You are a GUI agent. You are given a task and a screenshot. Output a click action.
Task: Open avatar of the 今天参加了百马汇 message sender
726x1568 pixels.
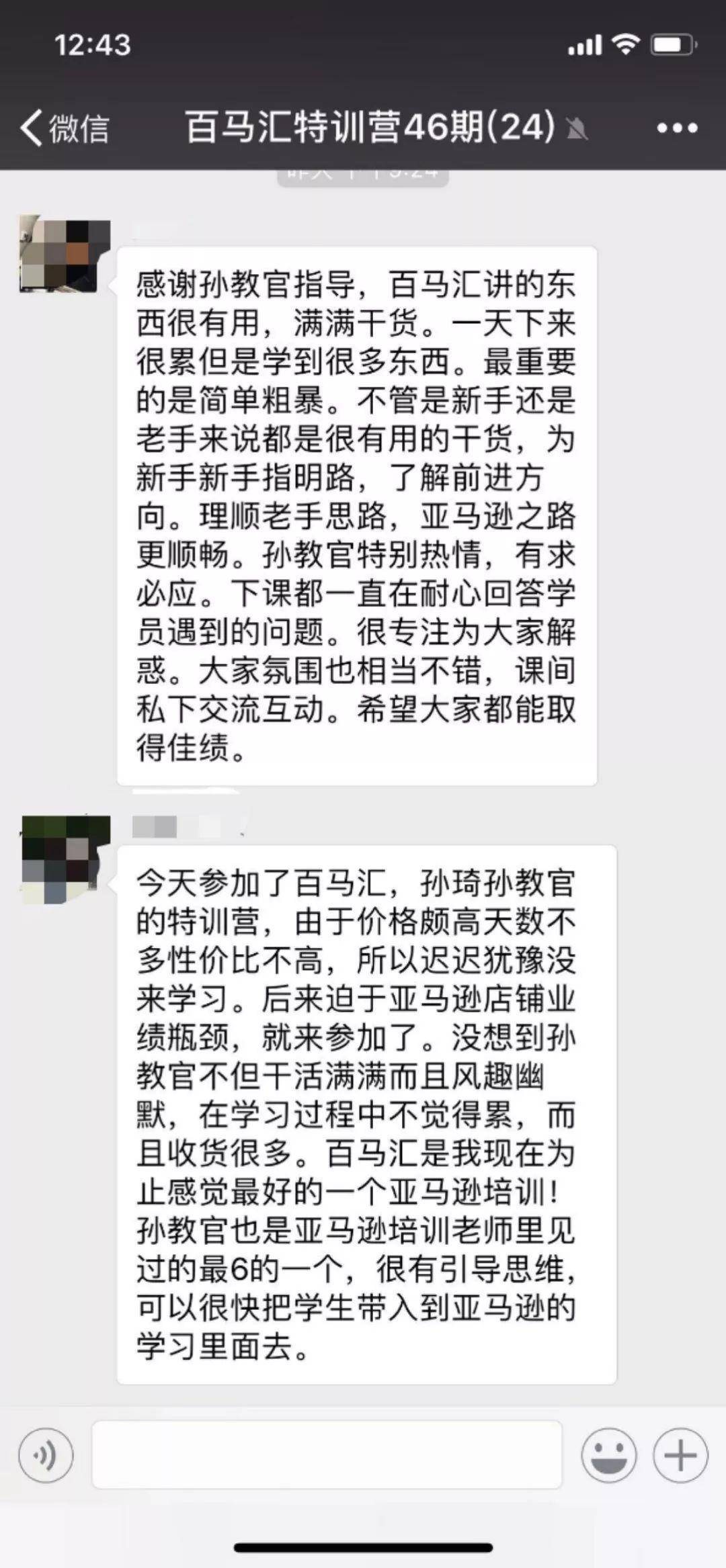[x=65, y=859]
